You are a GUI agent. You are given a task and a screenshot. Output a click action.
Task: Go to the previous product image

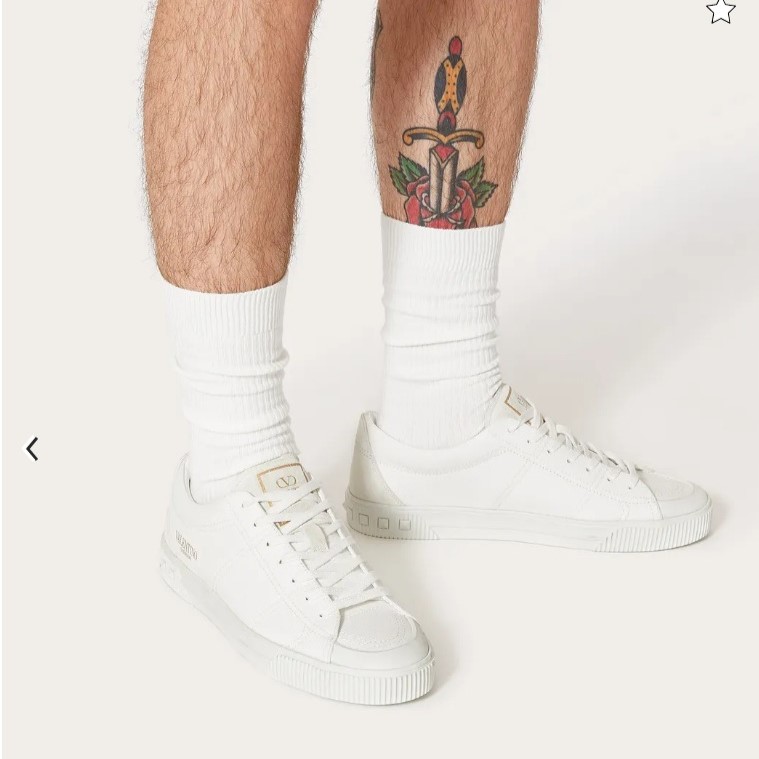(32, 449)
